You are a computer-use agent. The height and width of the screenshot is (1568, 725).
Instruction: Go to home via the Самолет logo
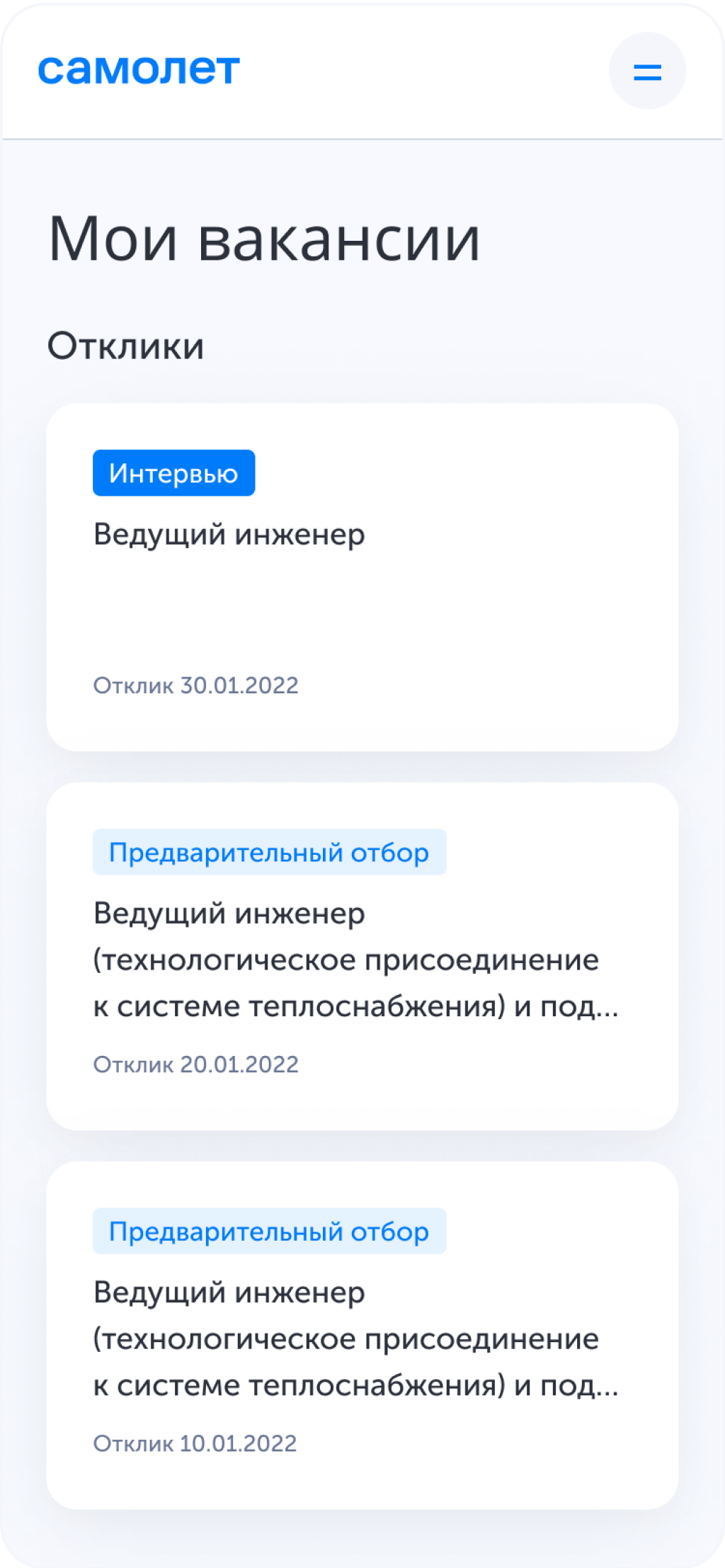tap(139, 69)
